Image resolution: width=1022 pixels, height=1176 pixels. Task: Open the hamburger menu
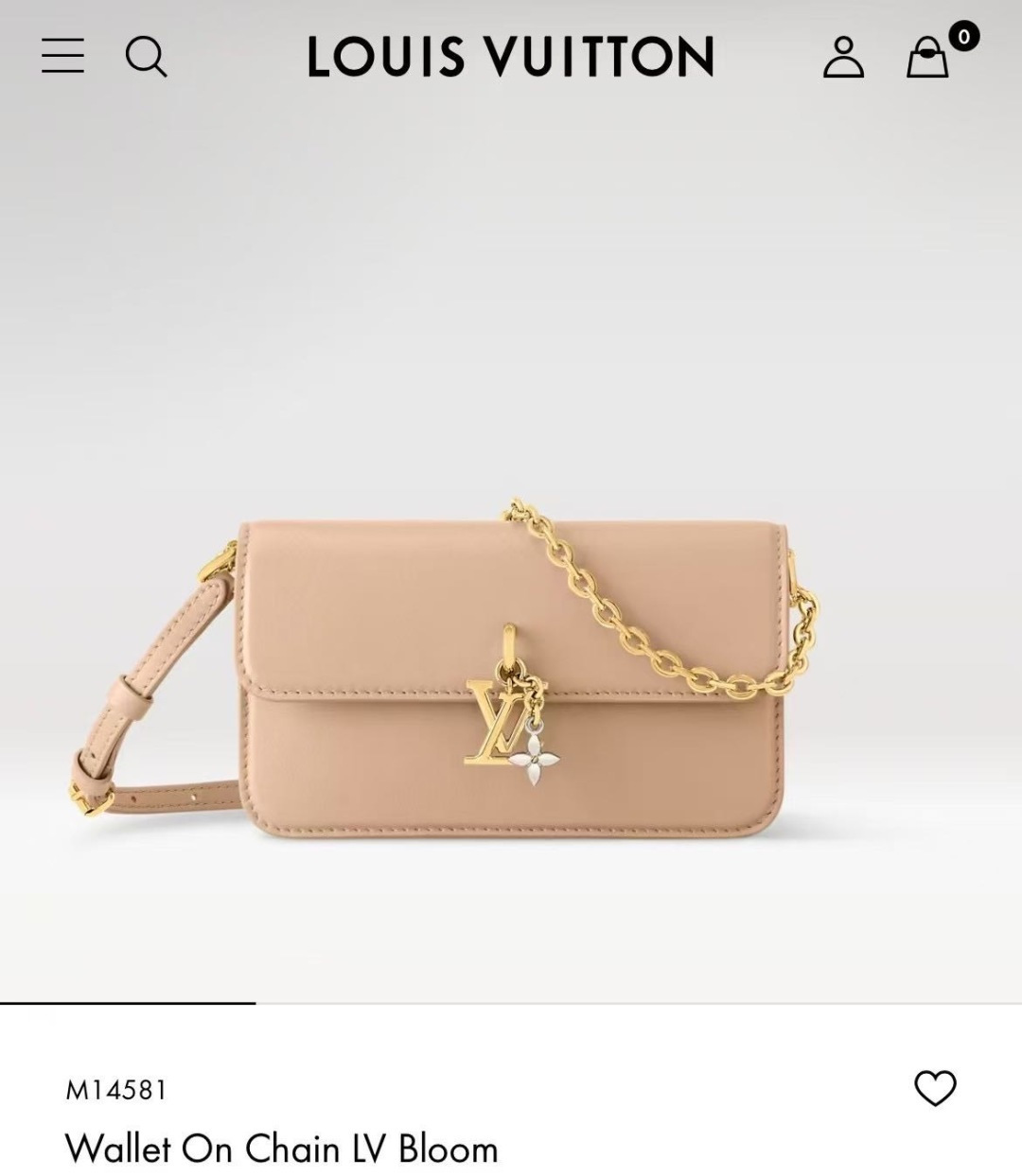click(x=62, y=56)
